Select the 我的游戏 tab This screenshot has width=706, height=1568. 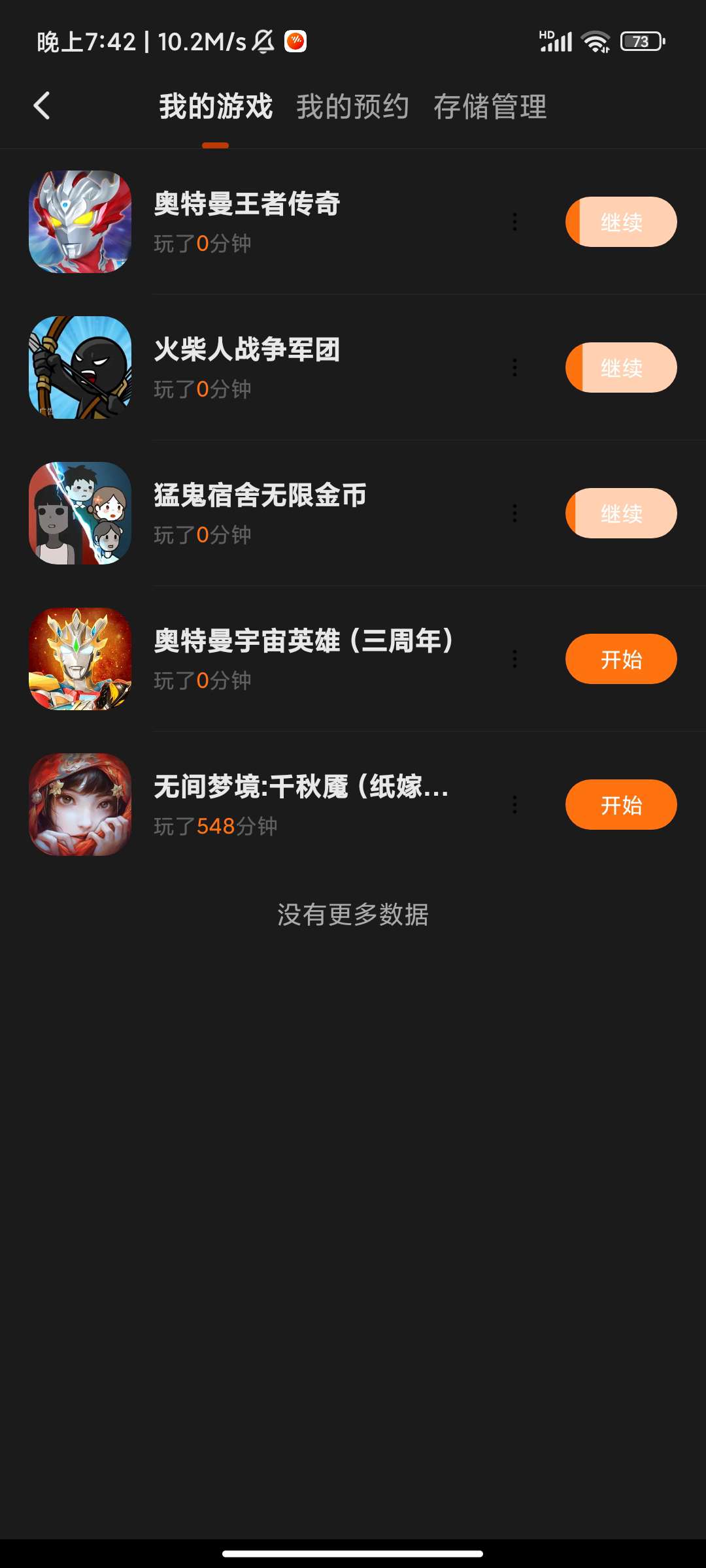[x=216, y=107]
